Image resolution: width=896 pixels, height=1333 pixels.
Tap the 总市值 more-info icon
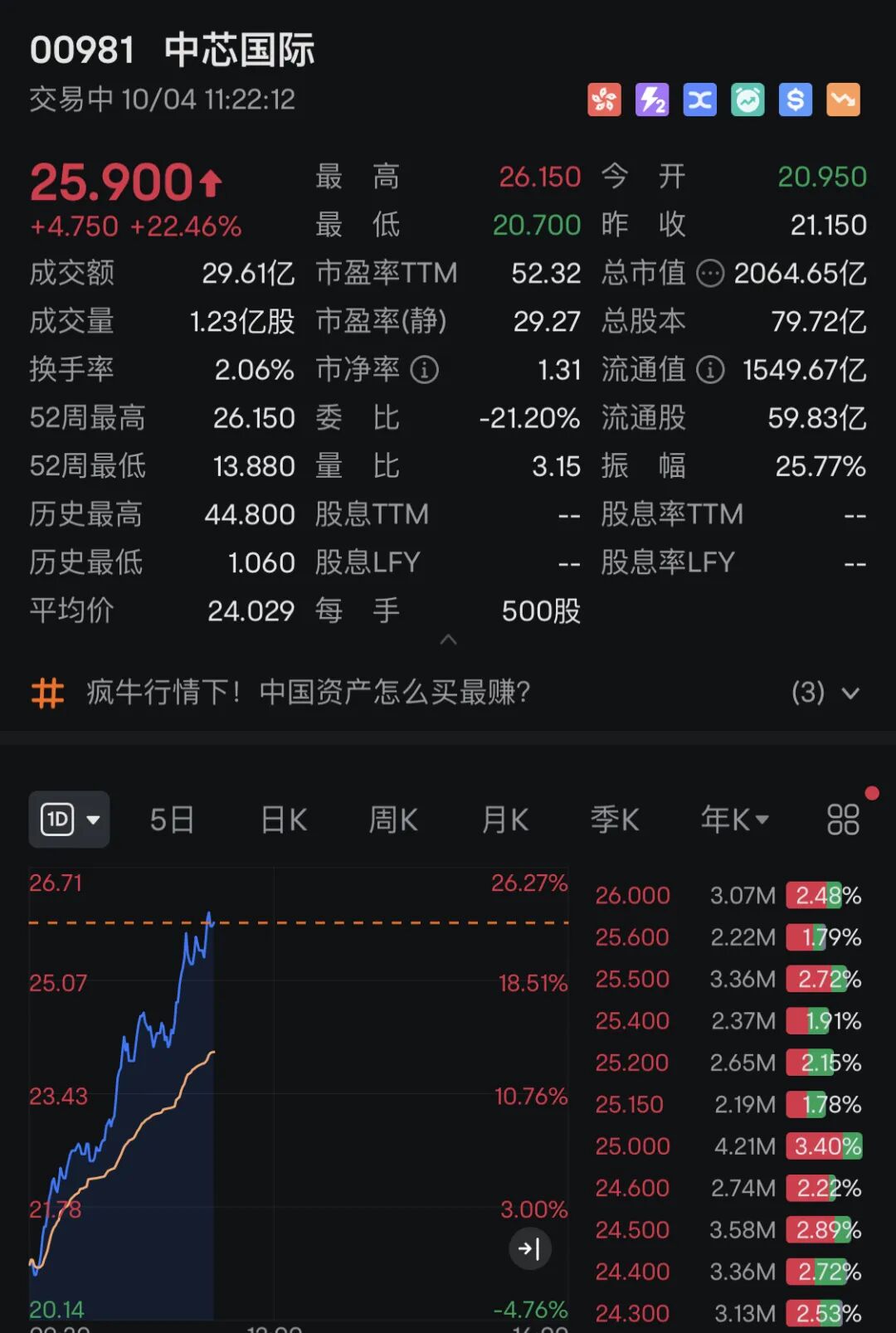[710, 273]
